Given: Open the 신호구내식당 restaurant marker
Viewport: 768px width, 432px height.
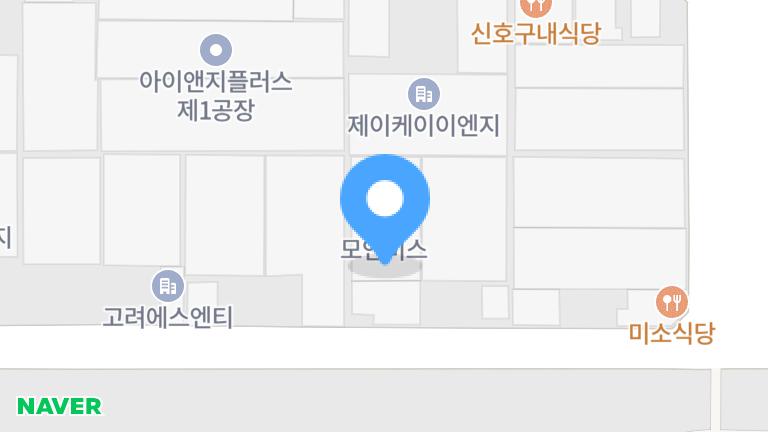Looking at the screenshot, I should [x=536, y=8].
